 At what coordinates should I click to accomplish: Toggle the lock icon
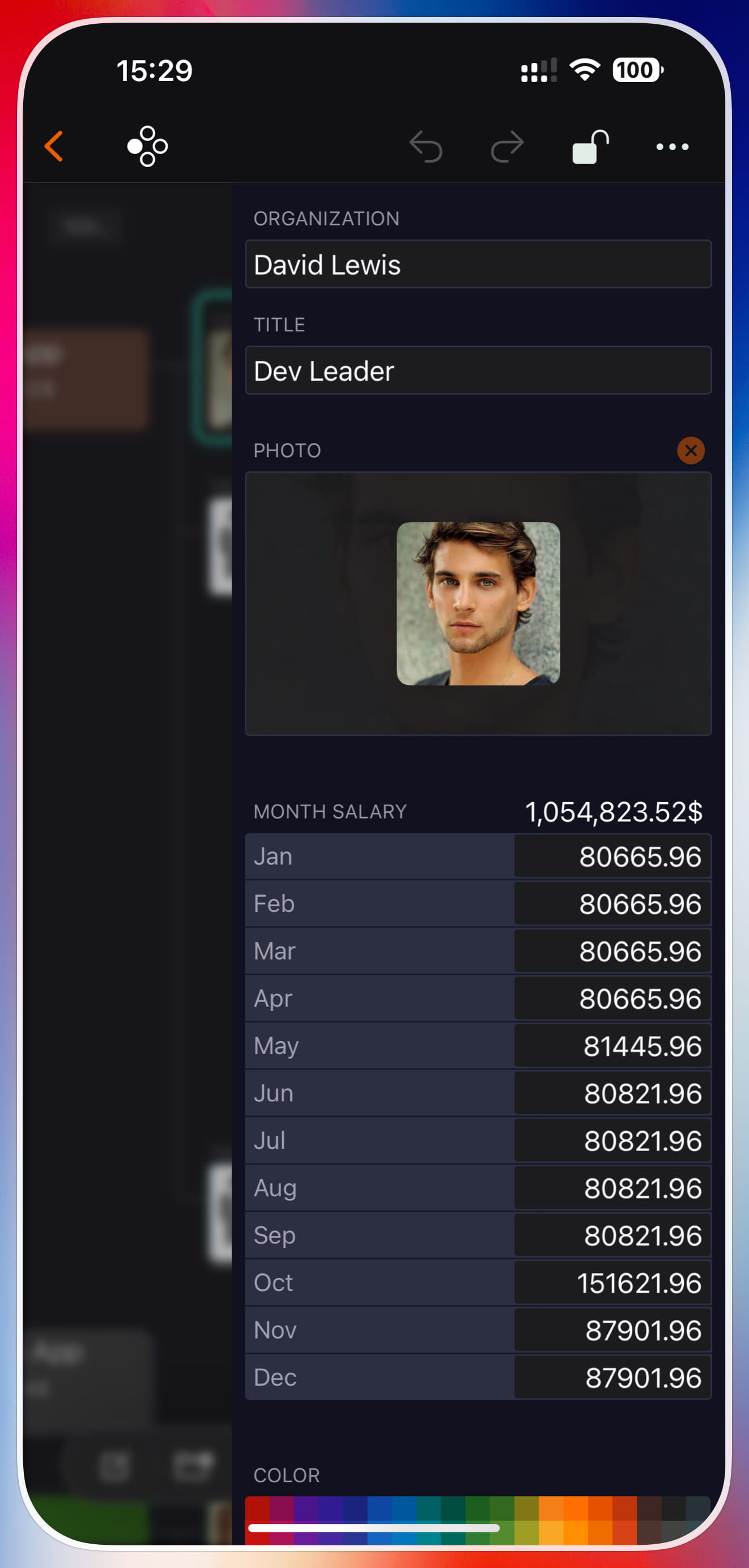[590, 147]
